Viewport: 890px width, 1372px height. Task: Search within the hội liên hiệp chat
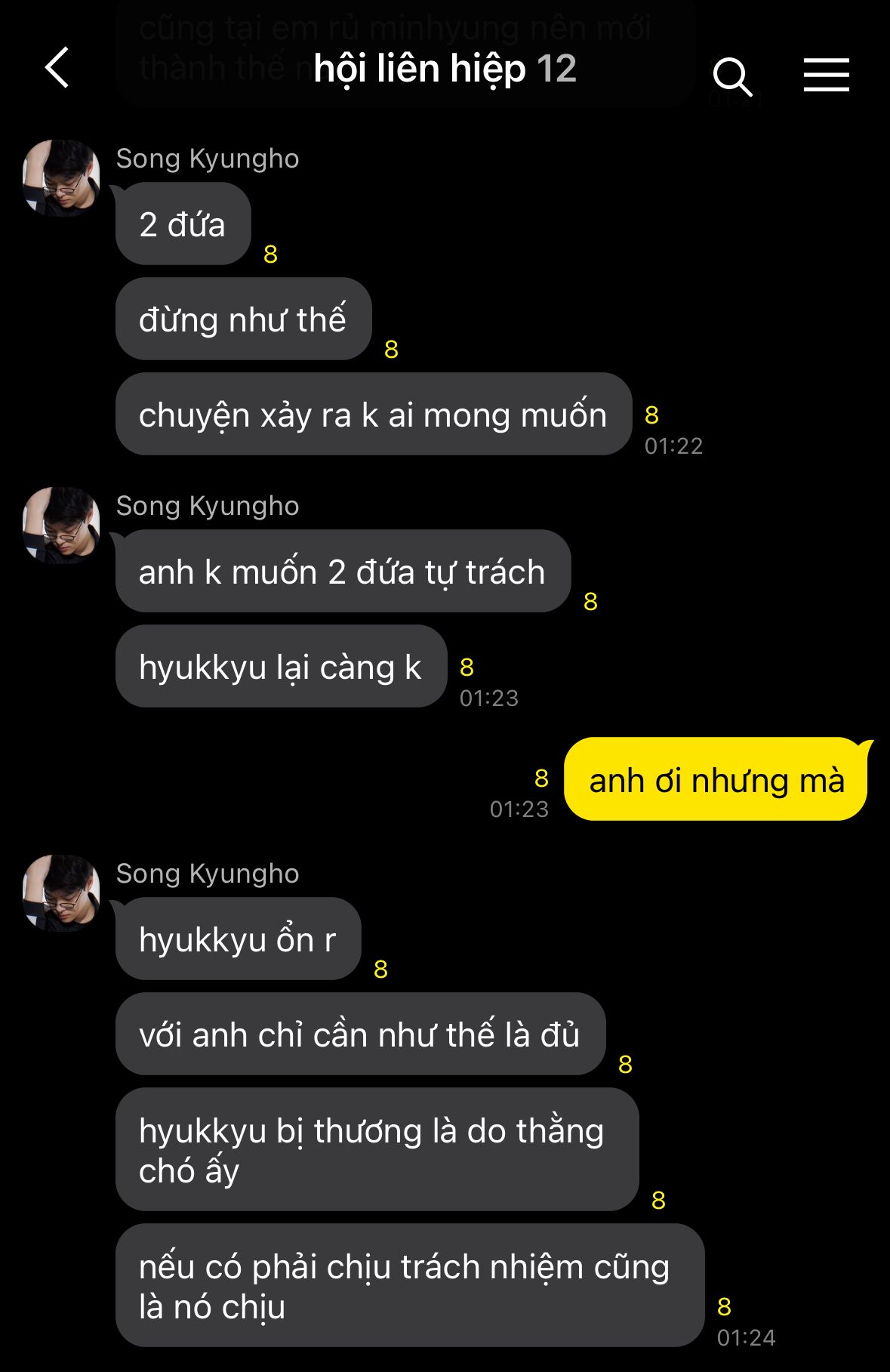[731, 76]
